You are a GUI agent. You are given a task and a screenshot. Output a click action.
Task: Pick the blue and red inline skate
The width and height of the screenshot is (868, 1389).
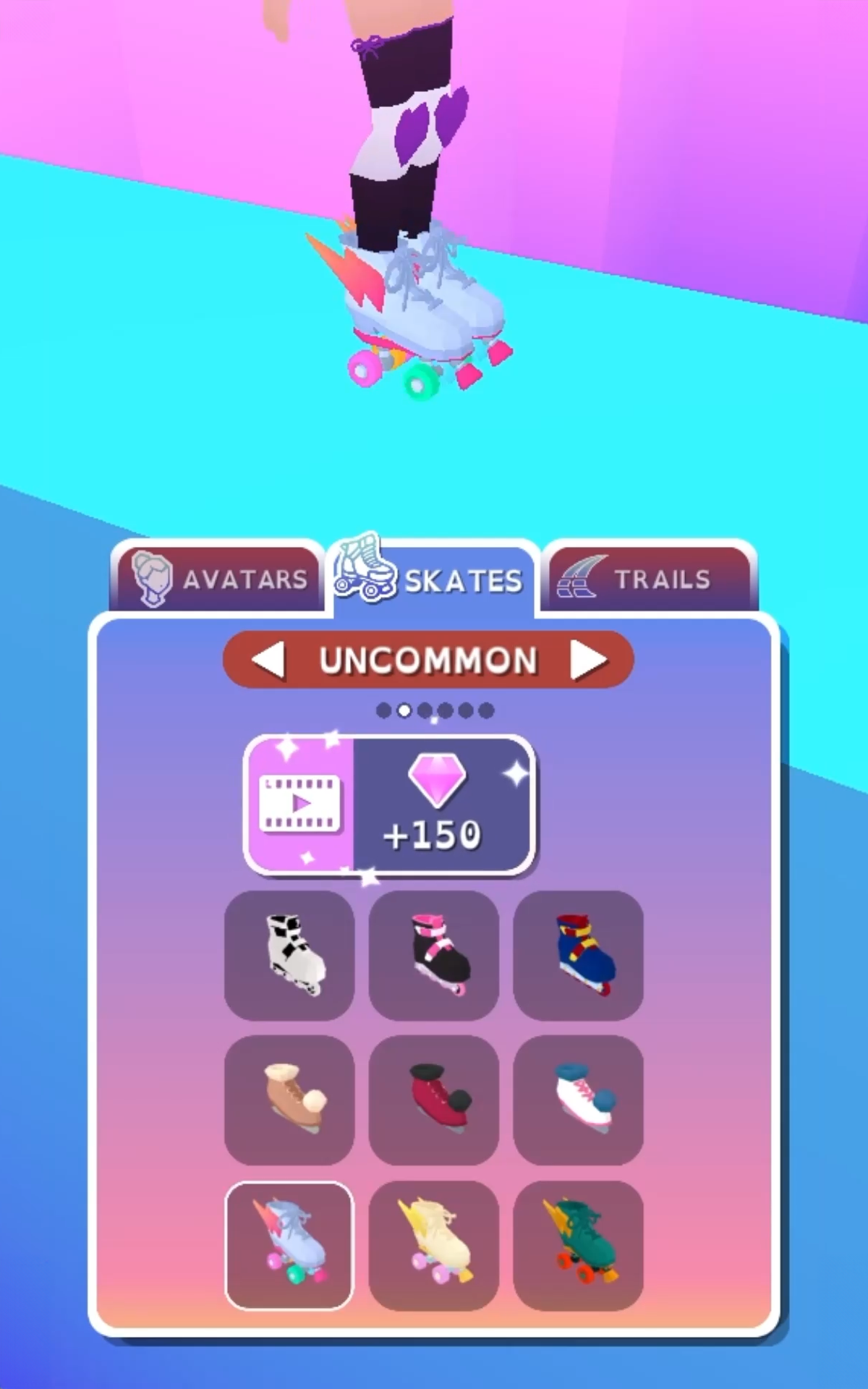(579, 955)
